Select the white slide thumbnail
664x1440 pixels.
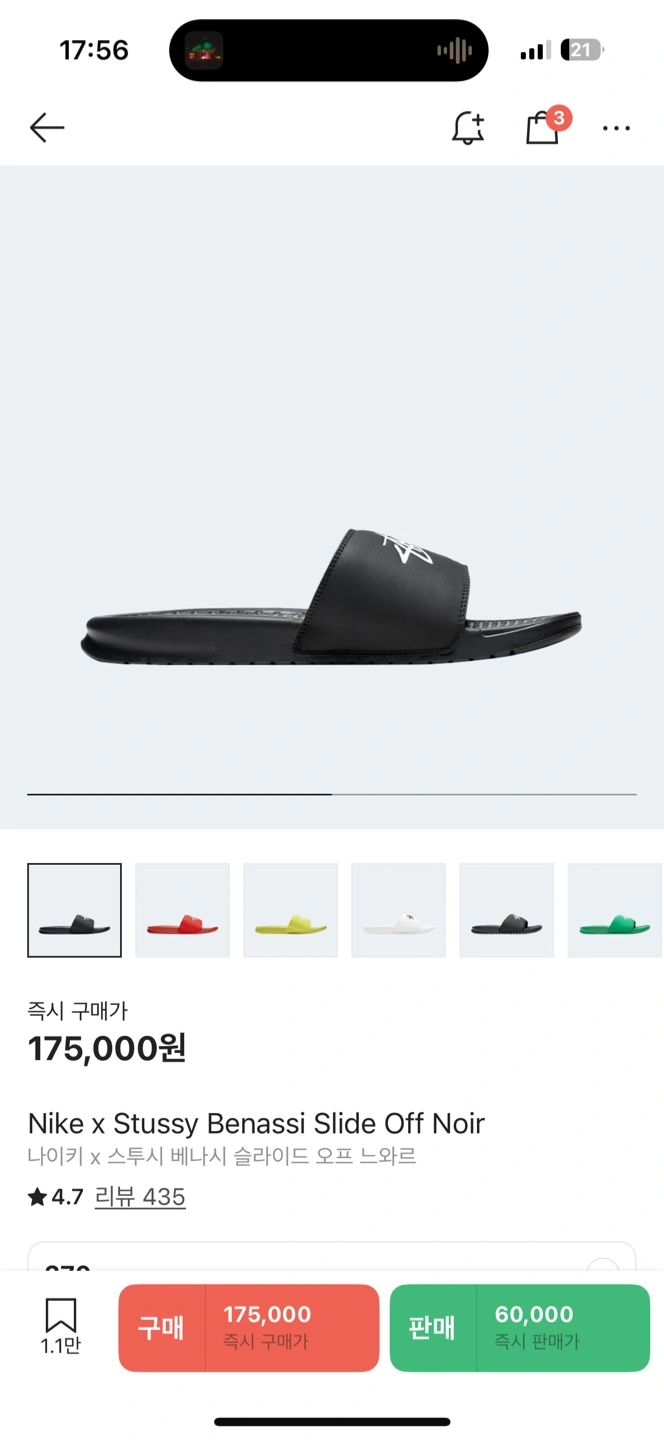pyautogui.click(x=398, y=910)
